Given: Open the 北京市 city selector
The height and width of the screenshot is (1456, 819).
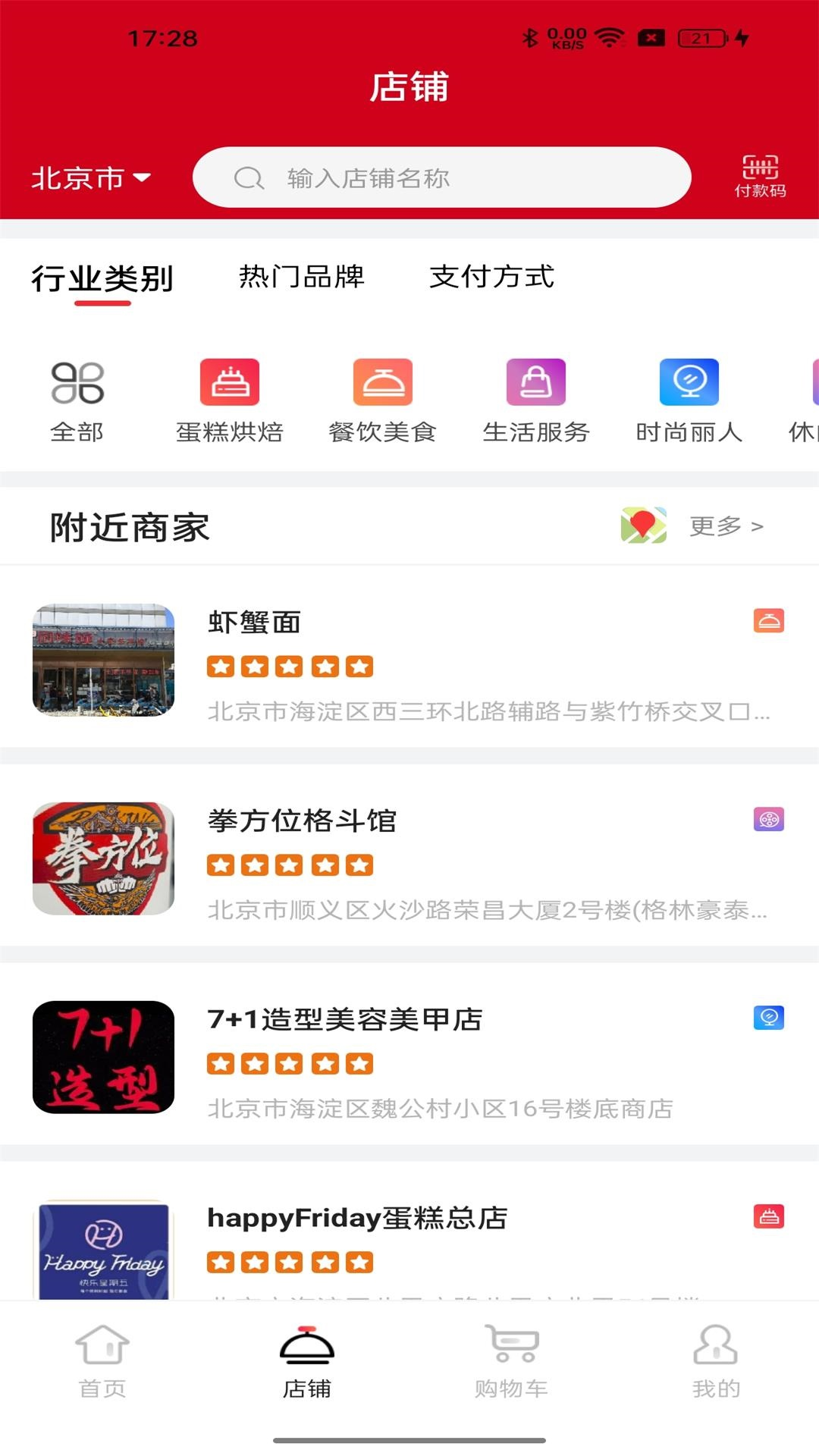Looking at the screenshot, I should pyautogui.click(x=89, y=177).
